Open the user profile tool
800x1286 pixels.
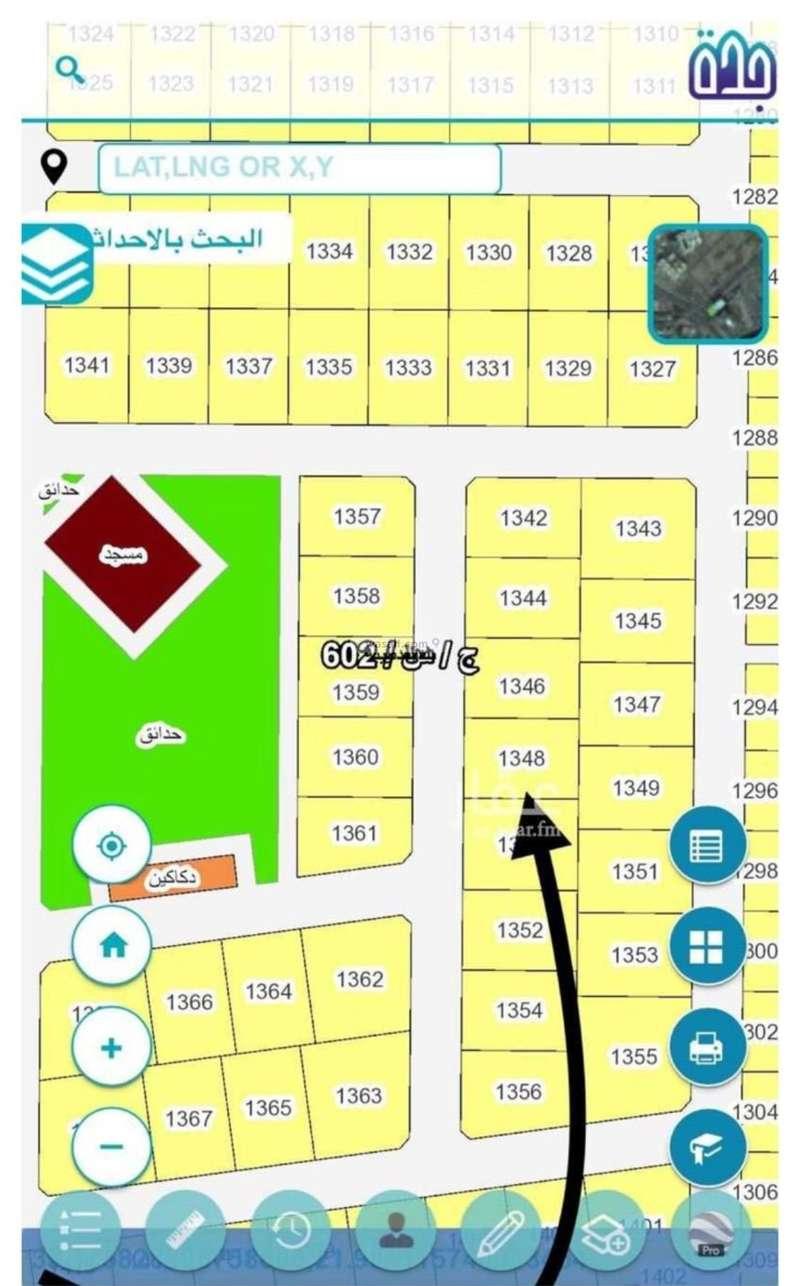396,1230
